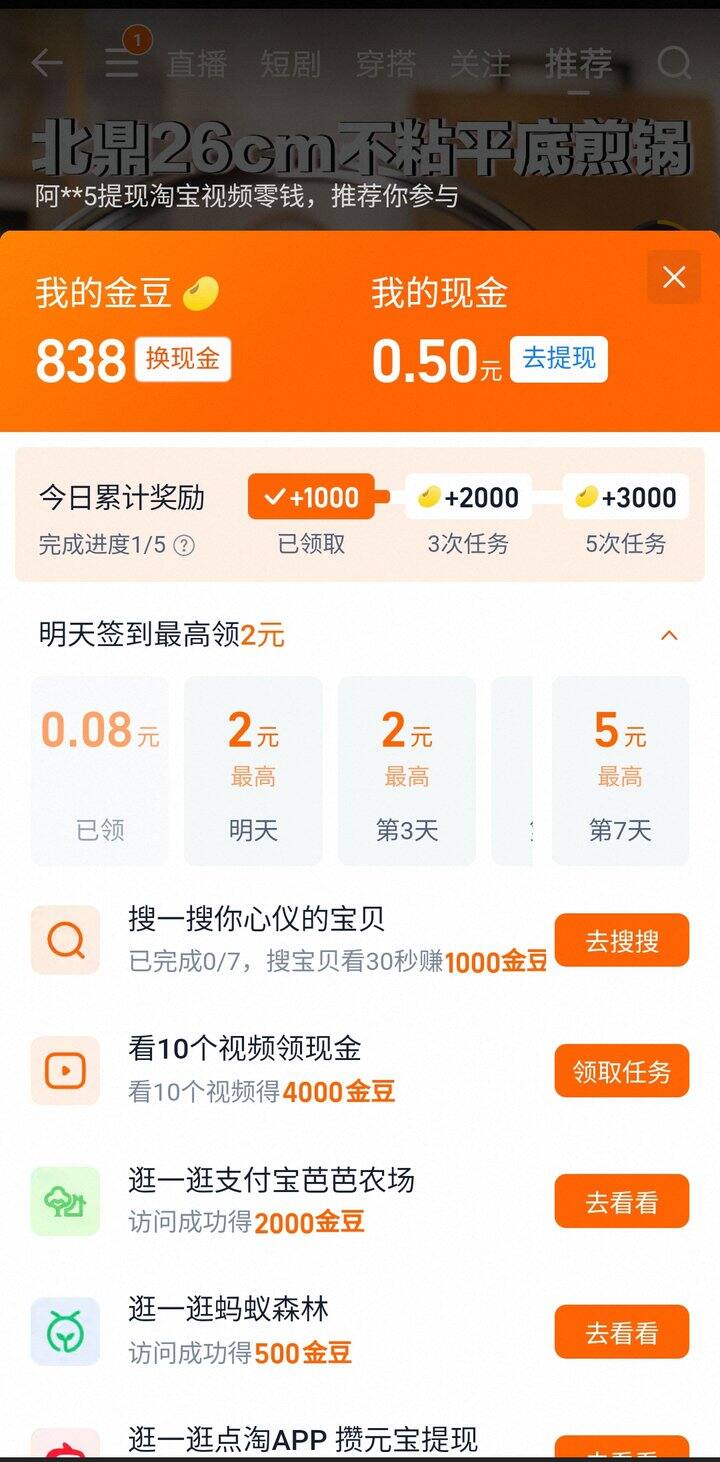Open search via magnifier icon
This screenshot has height=1462, width=720.
click(x=674, y=64)
